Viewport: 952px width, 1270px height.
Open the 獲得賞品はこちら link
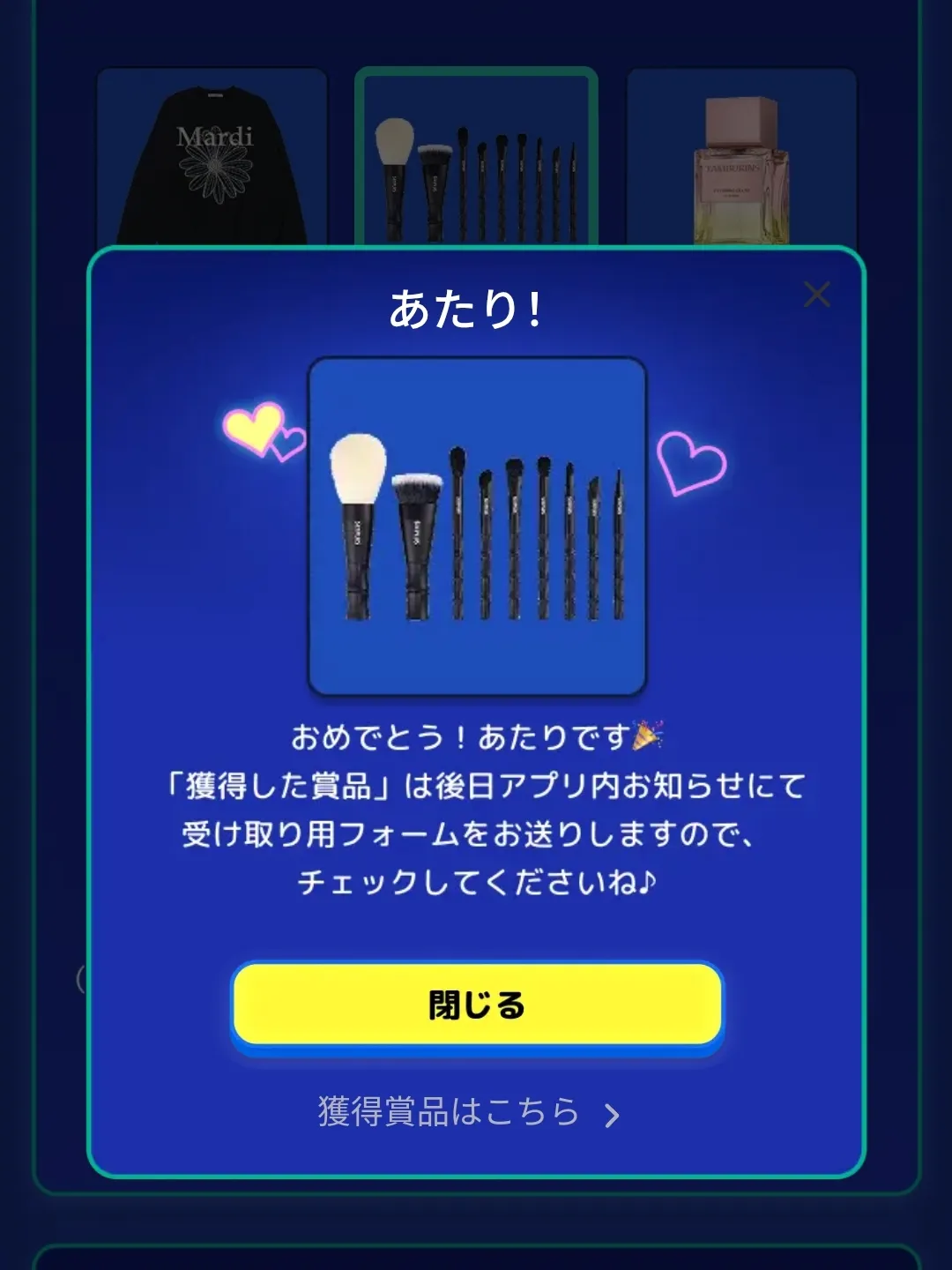pos(467,1112)
